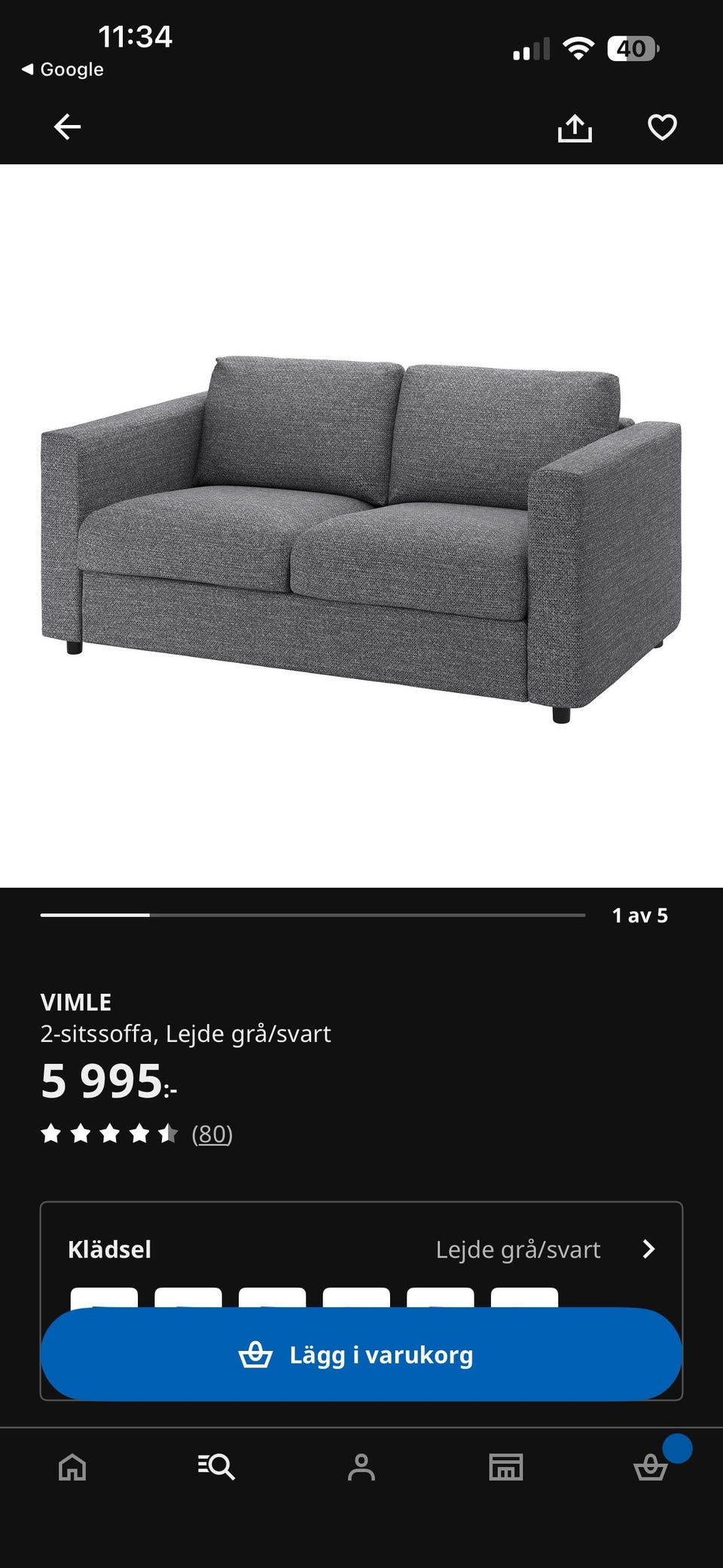This screenshot has height=1568, width=723.
Task: Open the store tab
Action: 506,1467
